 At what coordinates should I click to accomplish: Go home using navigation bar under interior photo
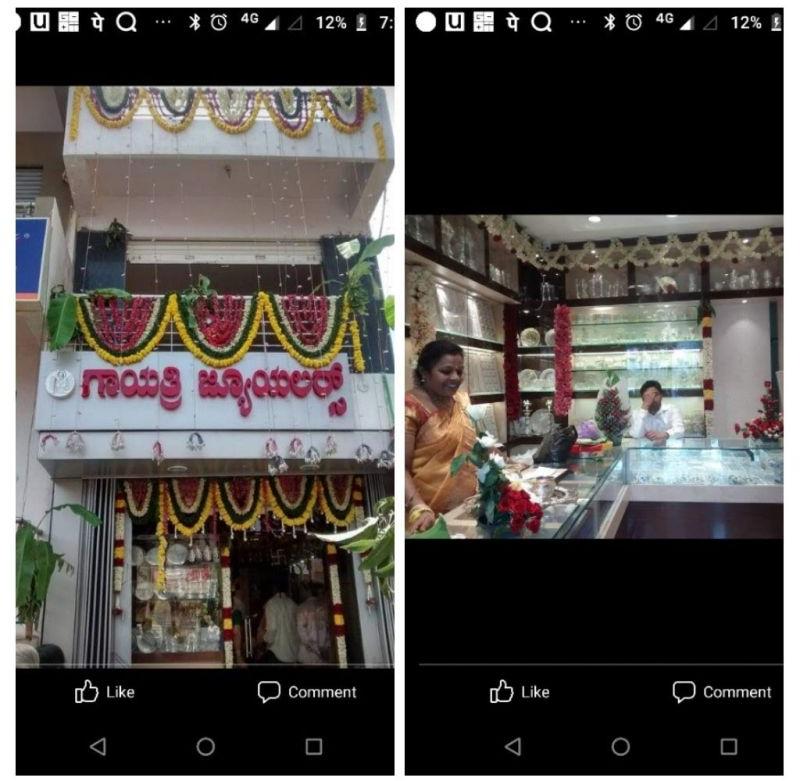tap(620, 747)
